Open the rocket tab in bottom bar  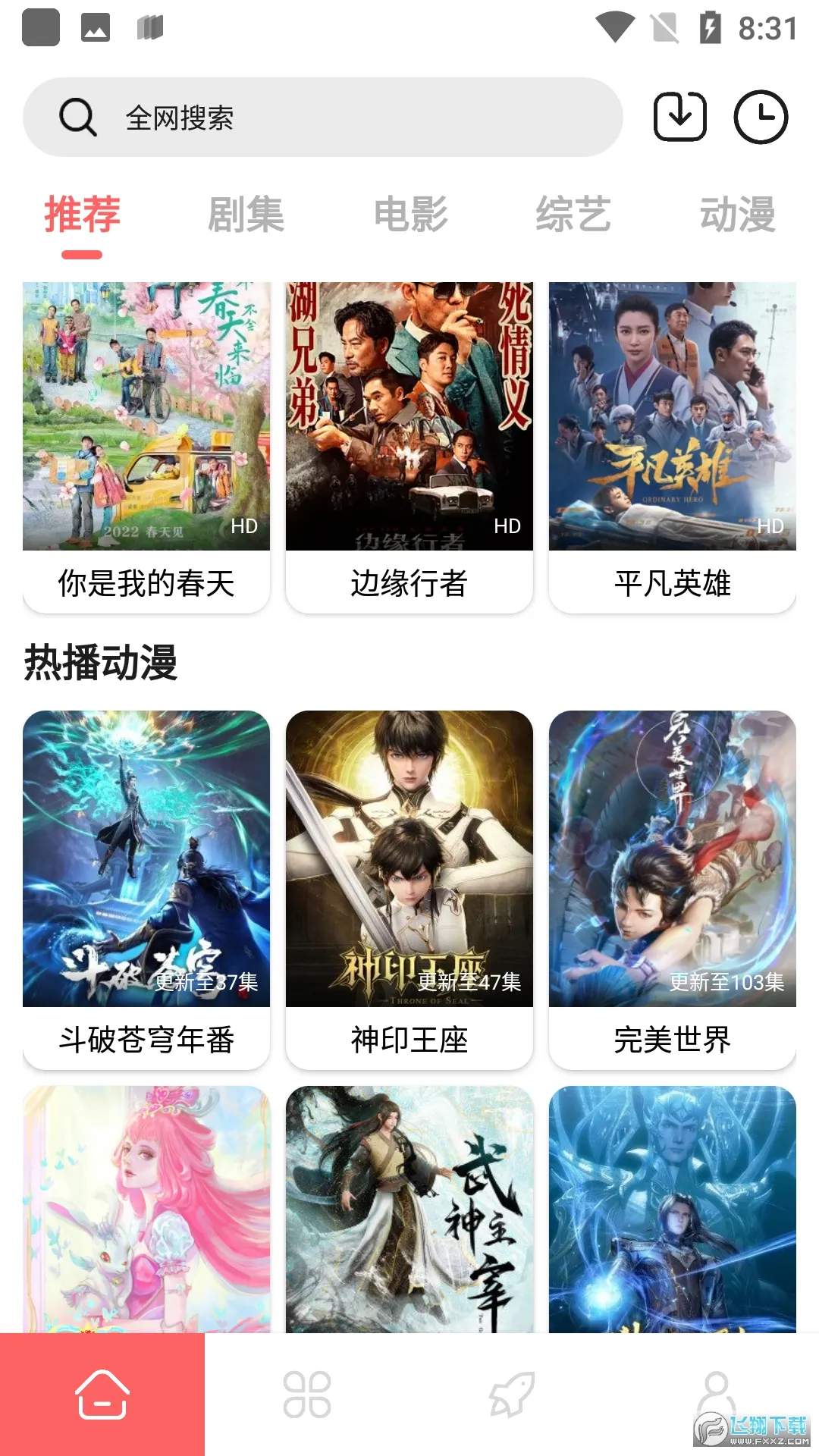tap(512, 1395)
